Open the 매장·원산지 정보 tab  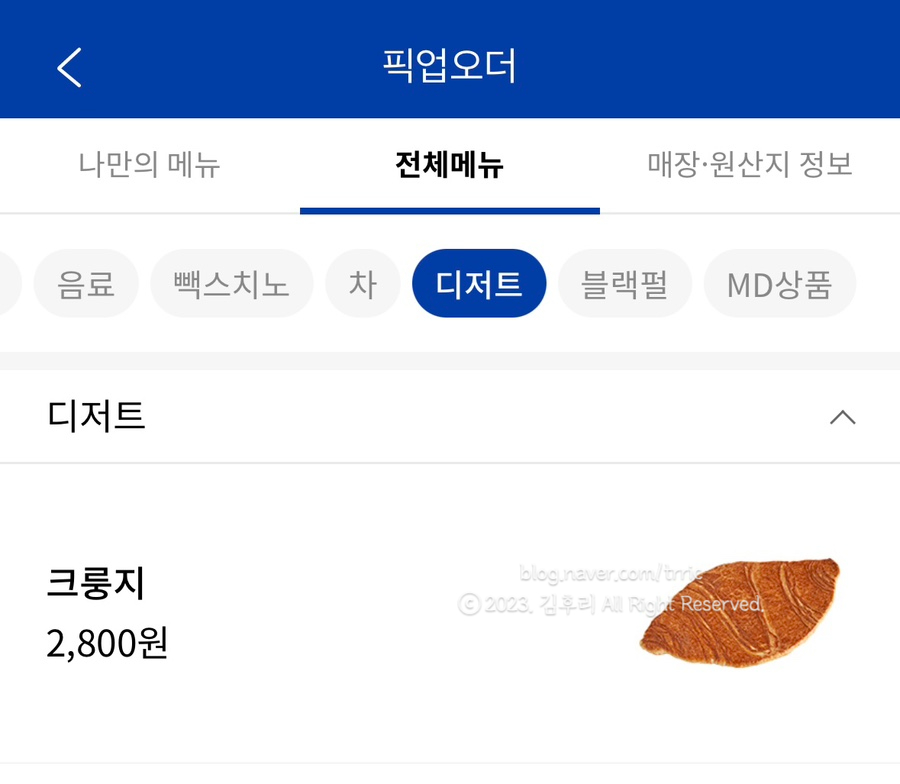[749, 165]
